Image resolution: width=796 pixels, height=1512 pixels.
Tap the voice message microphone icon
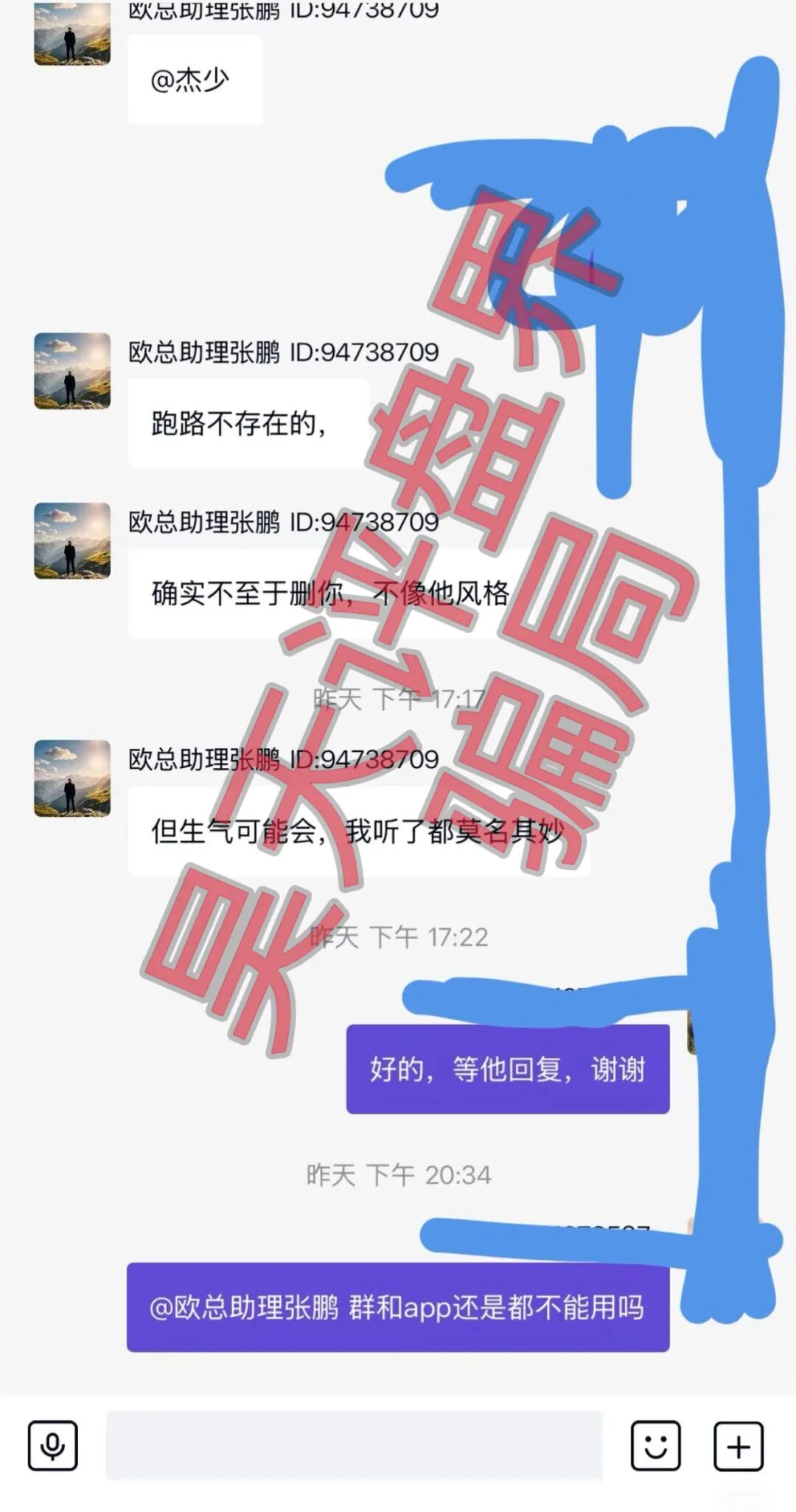tap(52, 1446)
